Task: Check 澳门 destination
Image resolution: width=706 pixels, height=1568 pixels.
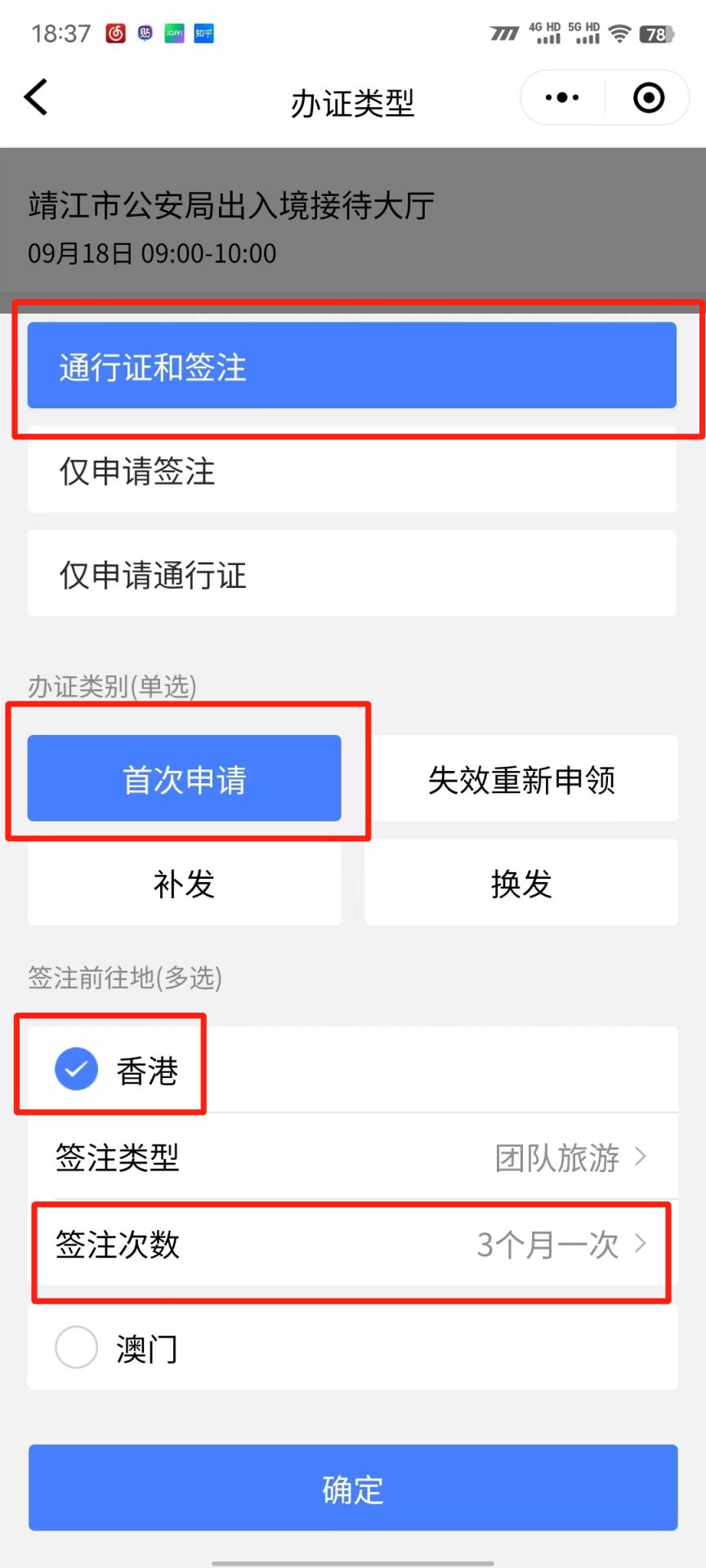Action: coord(77,1347)
